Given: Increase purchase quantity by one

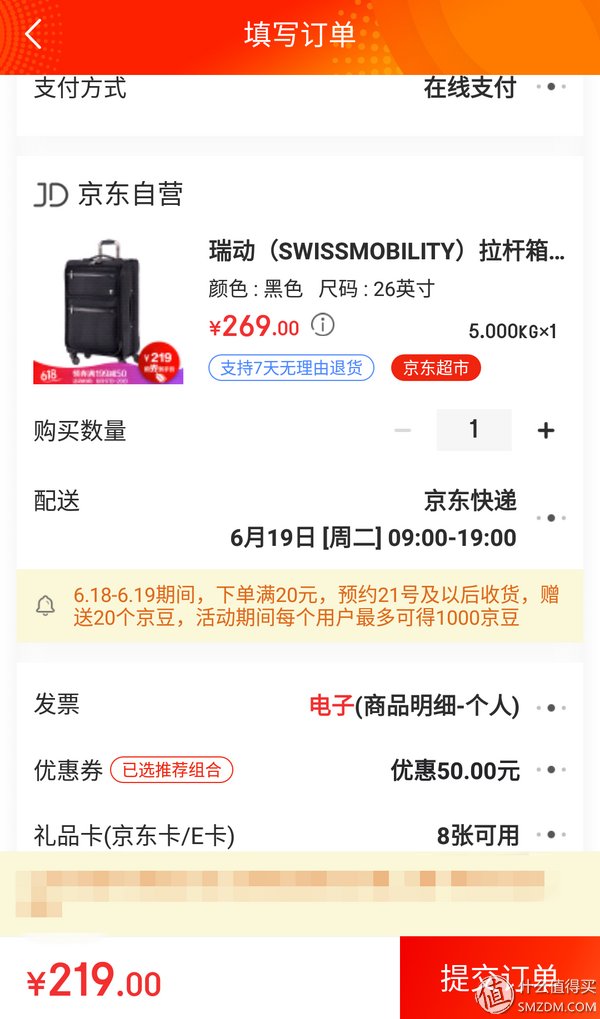Looking at the screenshot, I should point(545,431).
